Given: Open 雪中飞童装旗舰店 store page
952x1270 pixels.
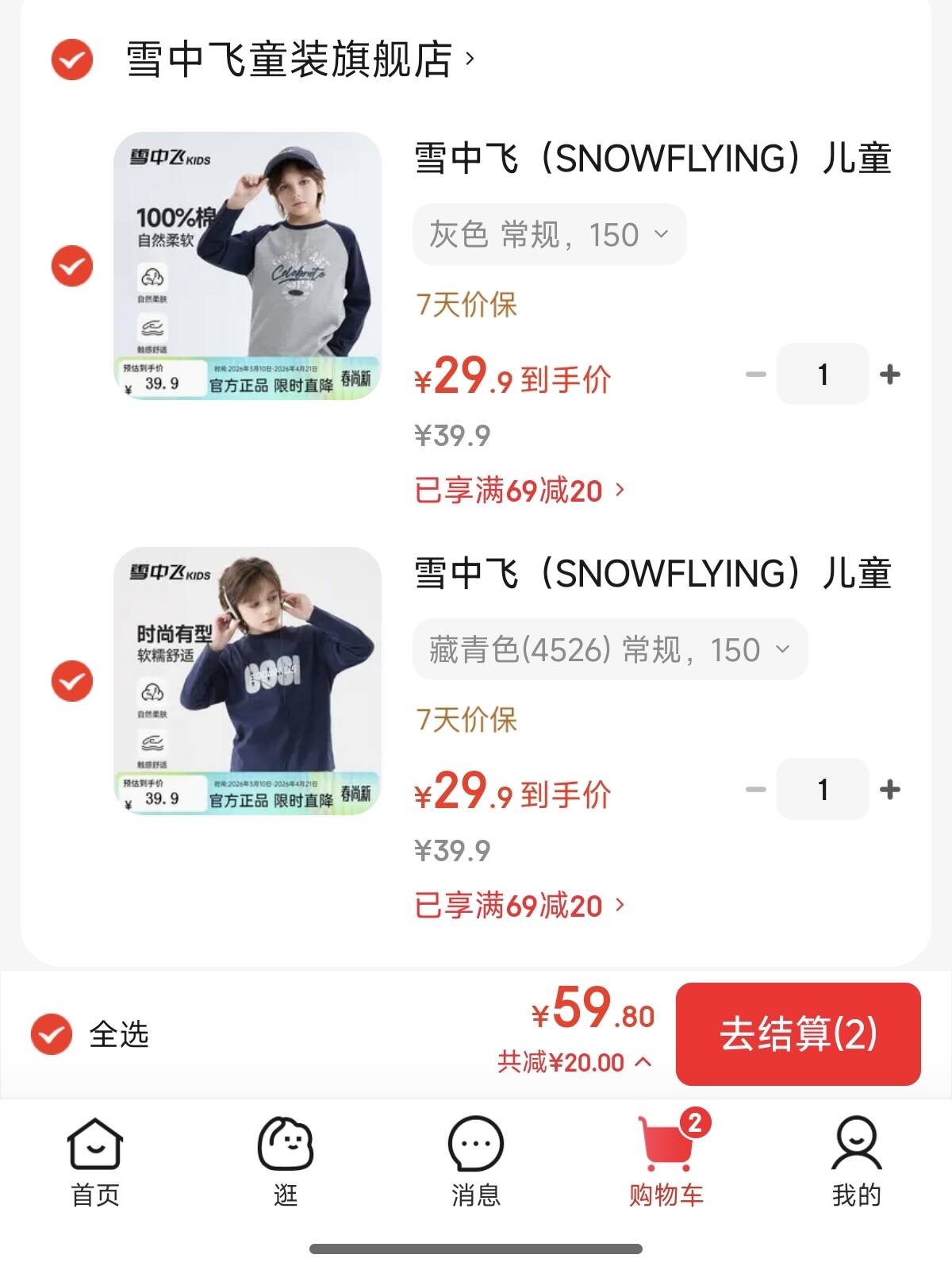Looking at the screenshot, I should 300,60.
